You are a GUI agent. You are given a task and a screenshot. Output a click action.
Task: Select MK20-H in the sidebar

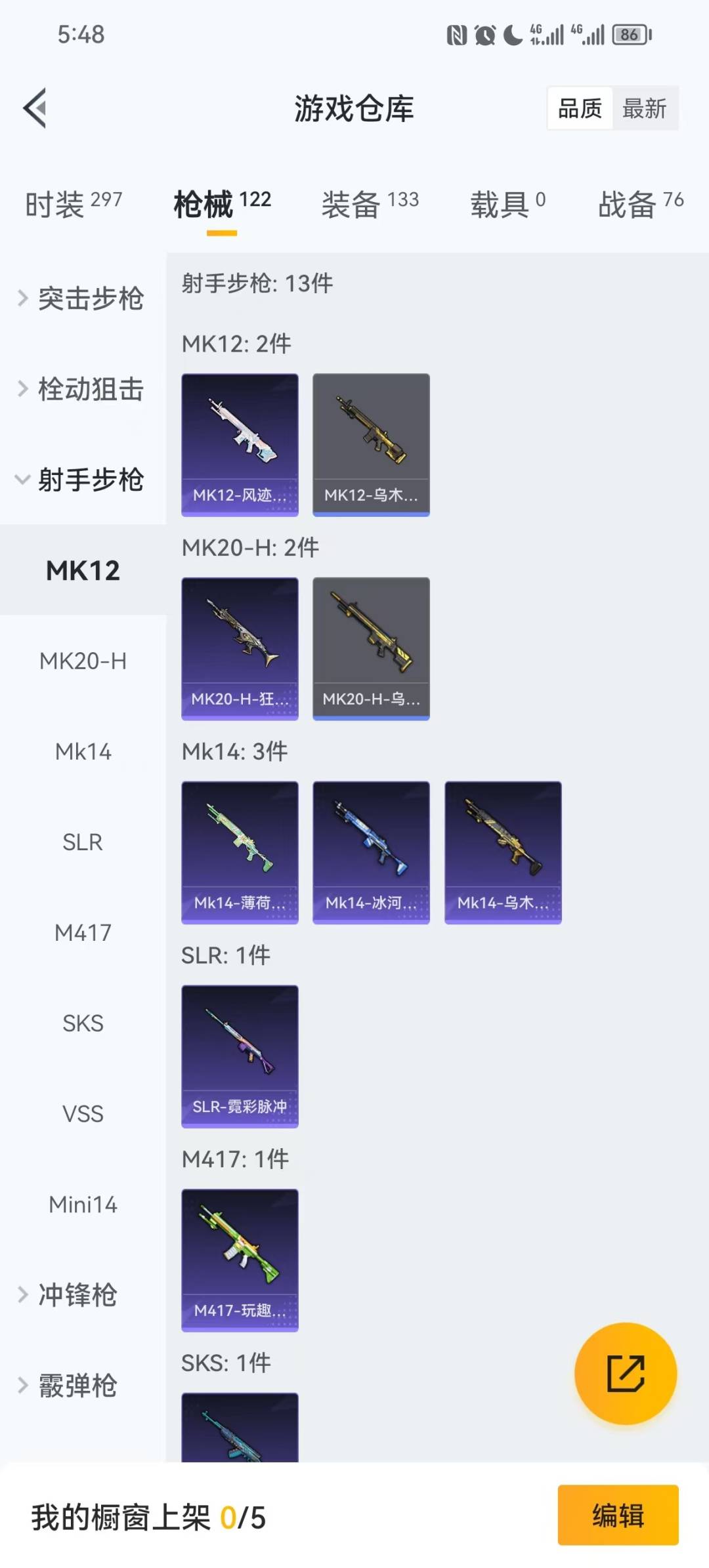pos(83,661)
